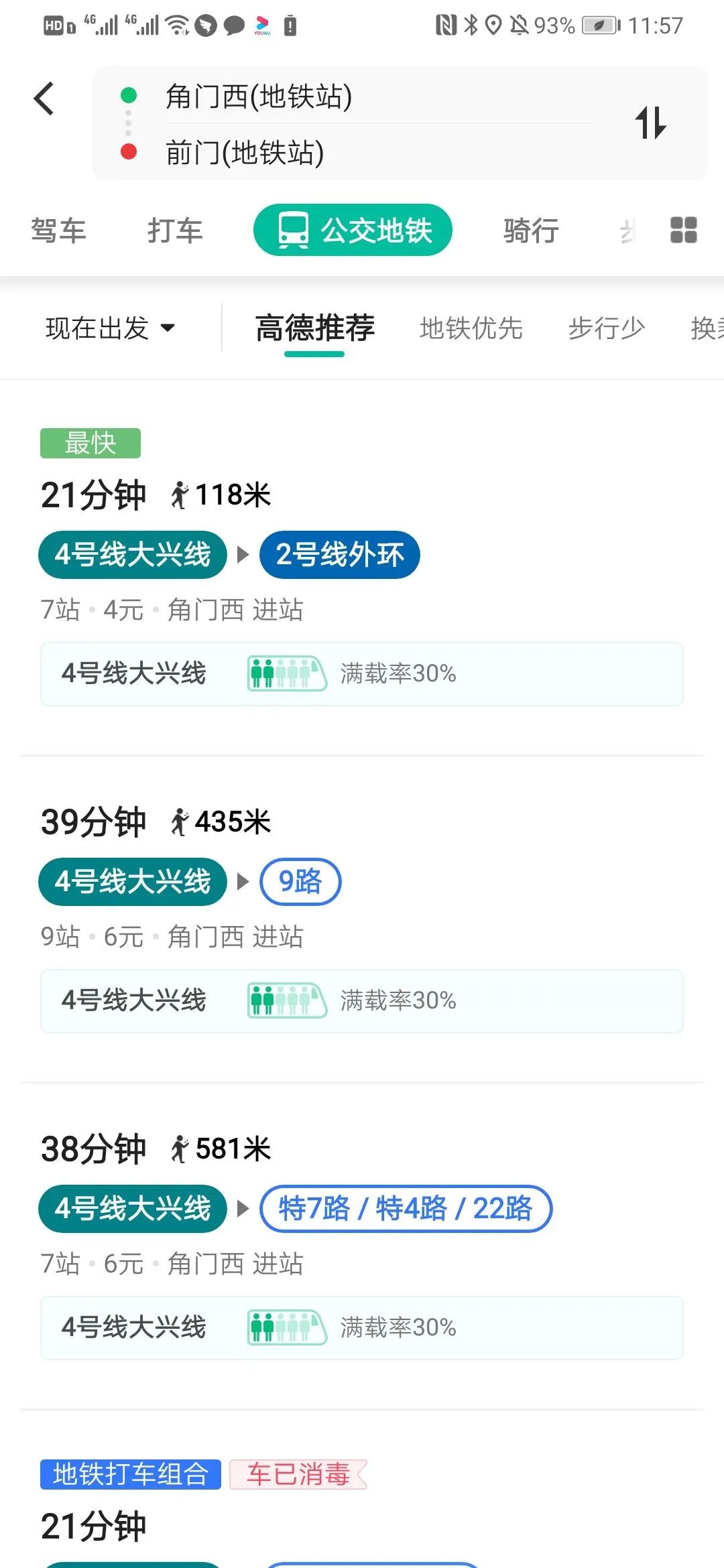Image resolution: width=724 pixels, height=1568 pixels.
Task: Select the 公交地铁 tab
Action: (x=353, y=230)
